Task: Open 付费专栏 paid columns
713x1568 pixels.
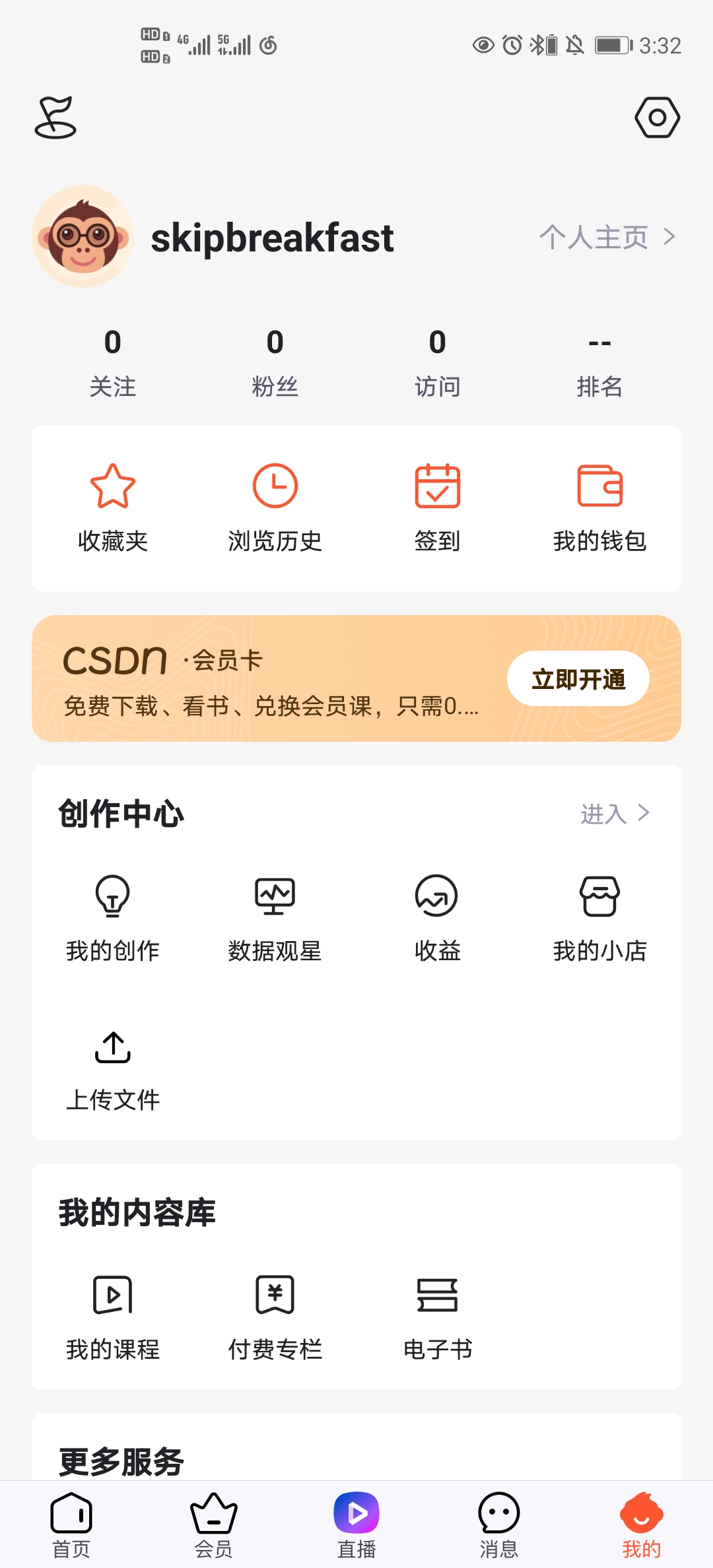Action: click(275, 1317)
